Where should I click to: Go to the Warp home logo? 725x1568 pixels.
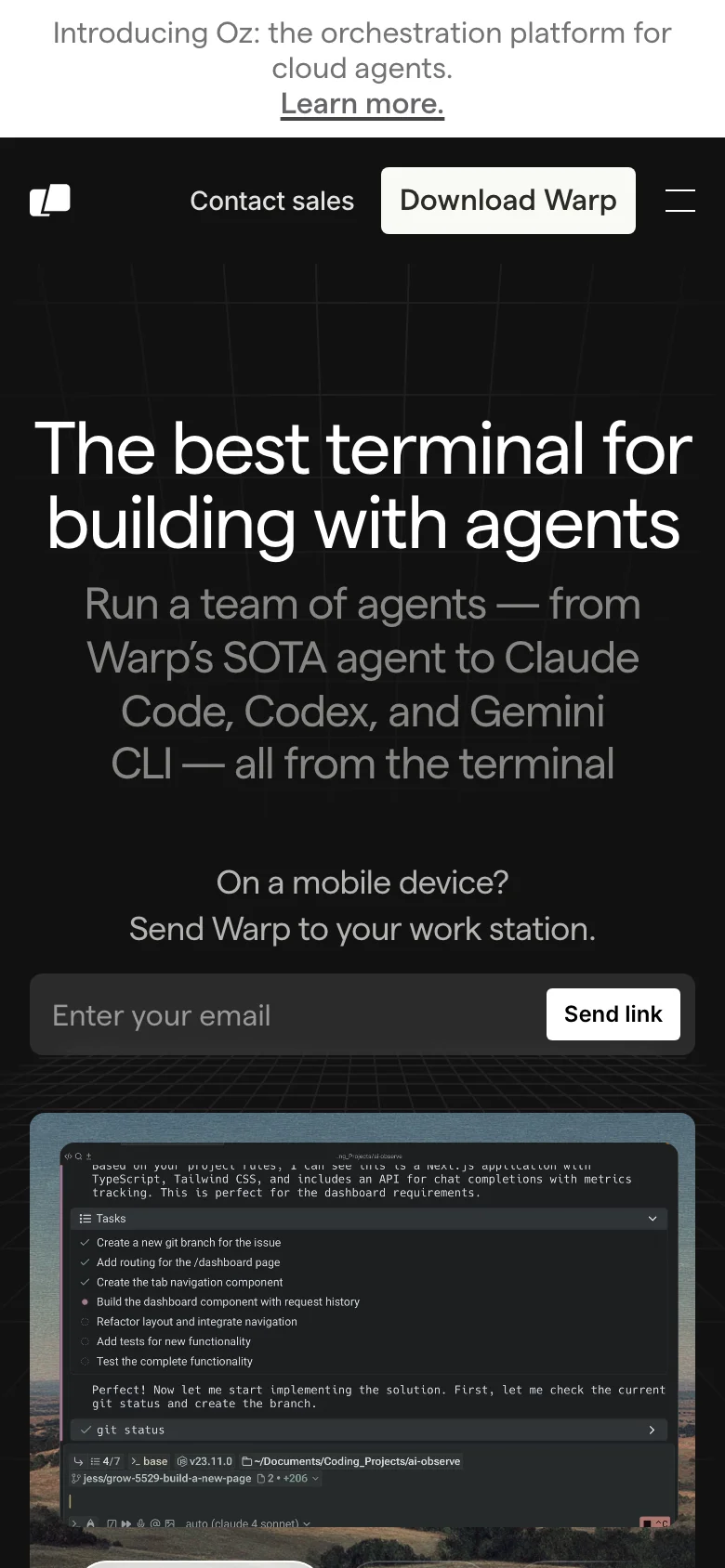coord(50,200)
